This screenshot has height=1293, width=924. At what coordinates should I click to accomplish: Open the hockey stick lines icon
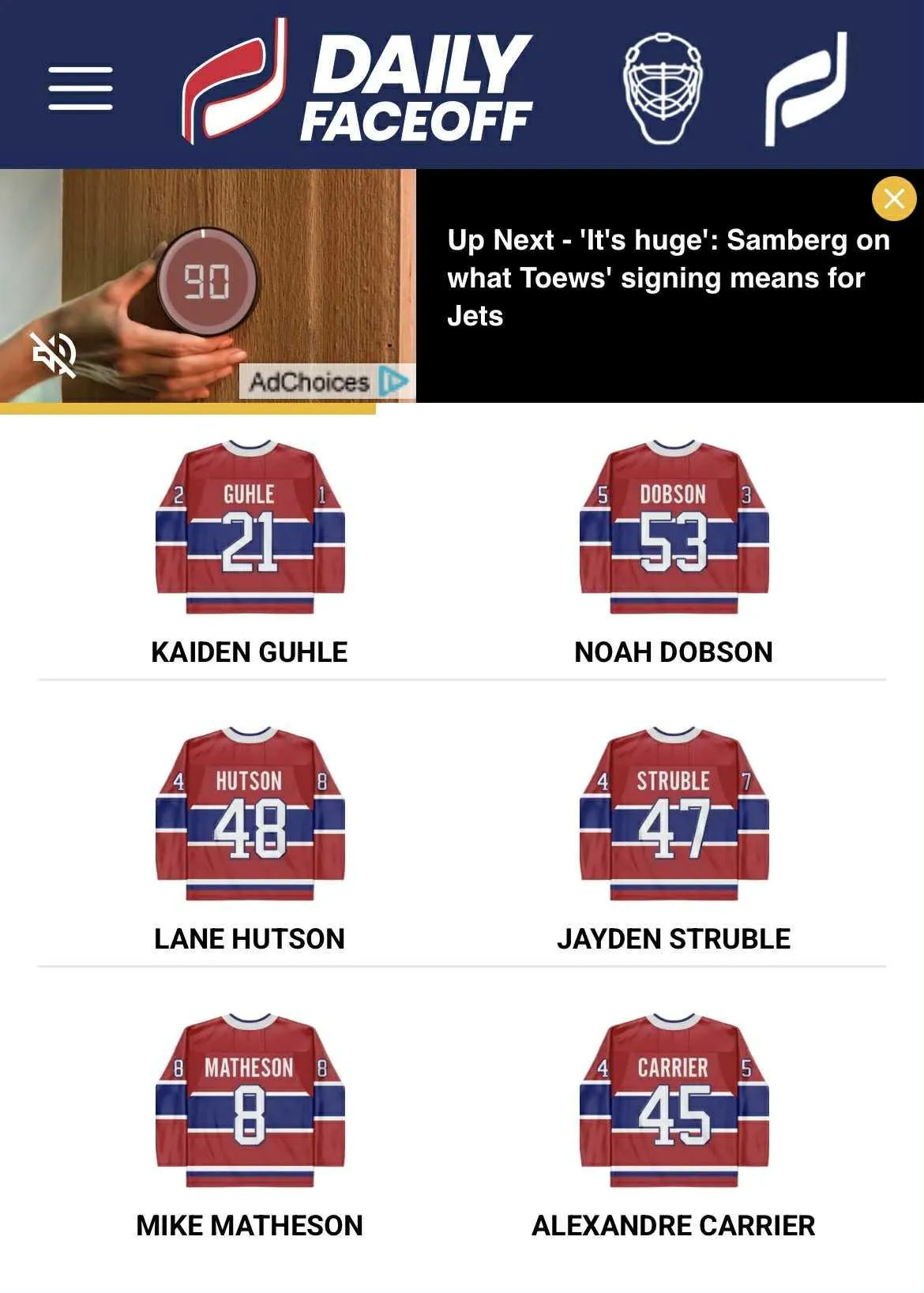pyautogui.click(x=806, y=88)
